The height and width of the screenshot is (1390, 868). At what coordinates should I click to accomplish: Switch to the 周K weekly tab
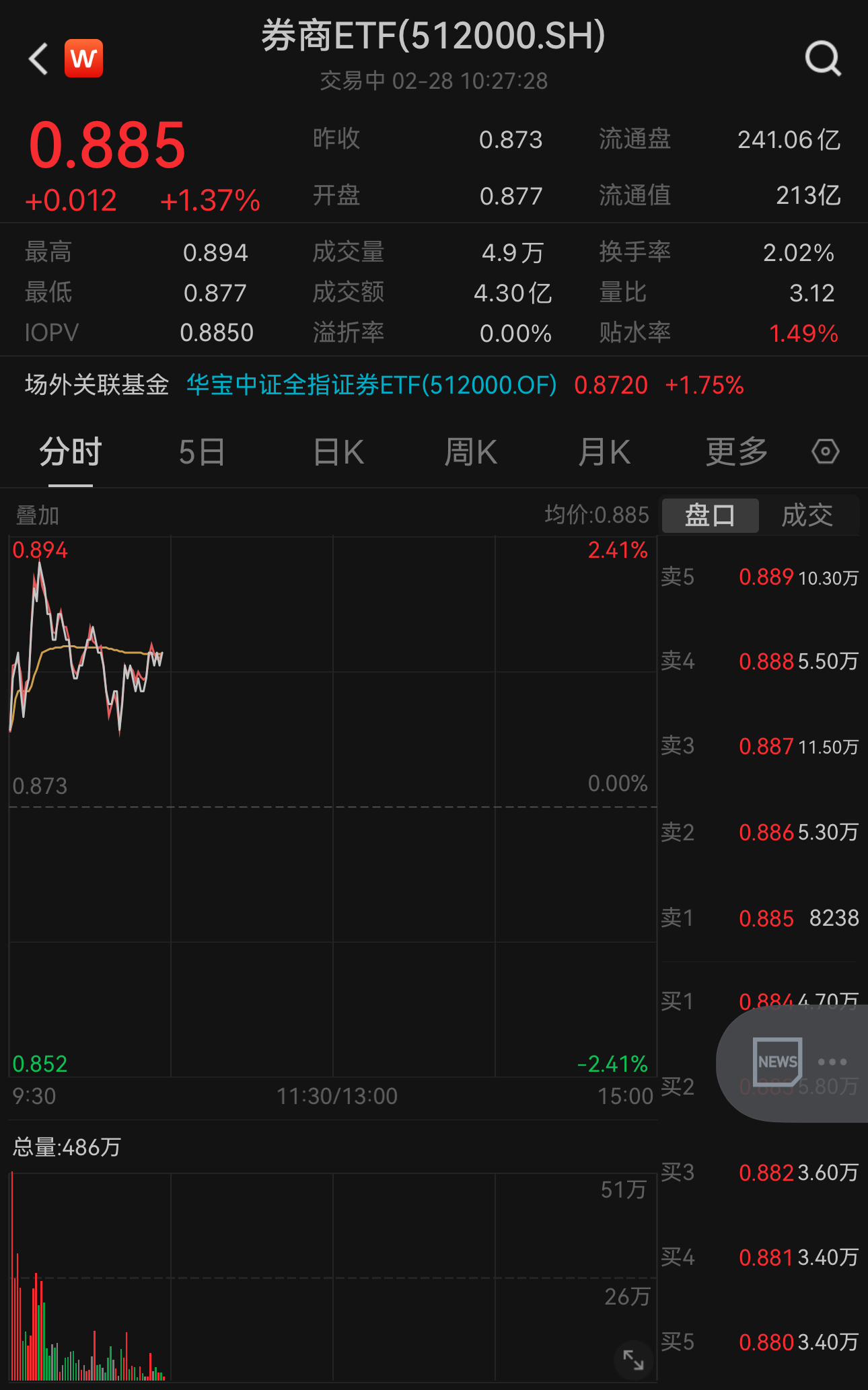point(471,452)
